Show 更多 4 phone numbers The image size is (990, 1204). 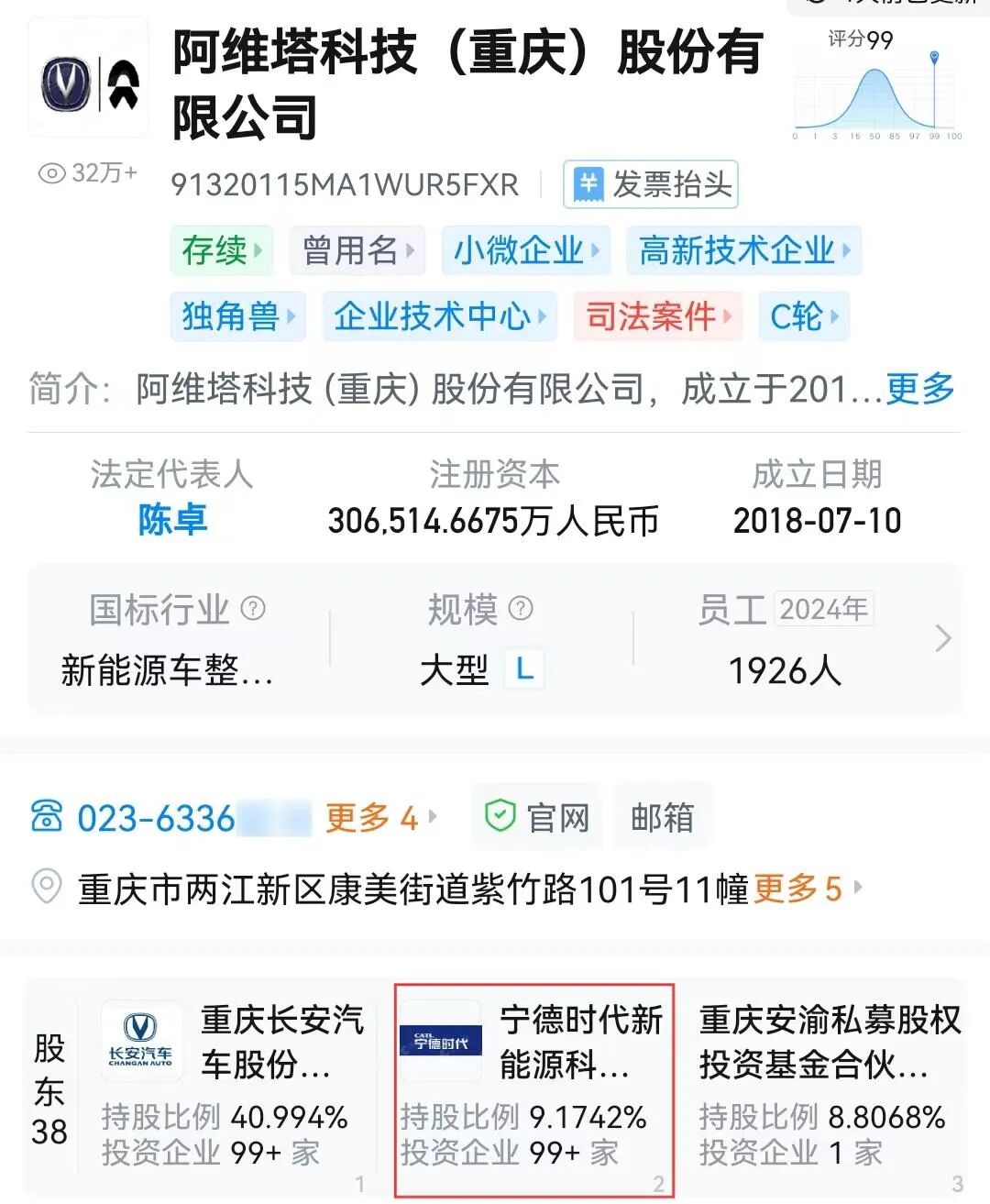click(379, 818)
